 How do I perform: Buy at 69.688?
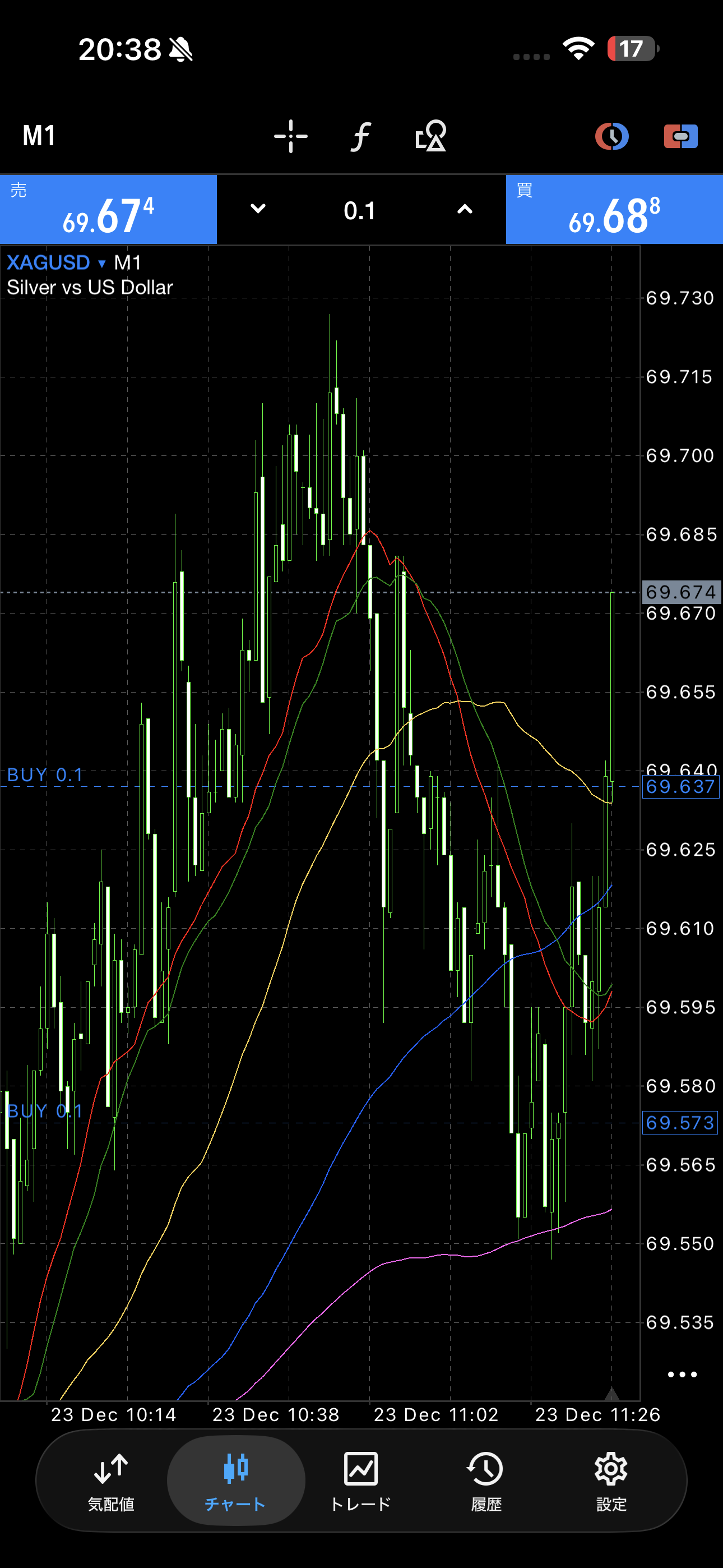[x=614, y=210]
